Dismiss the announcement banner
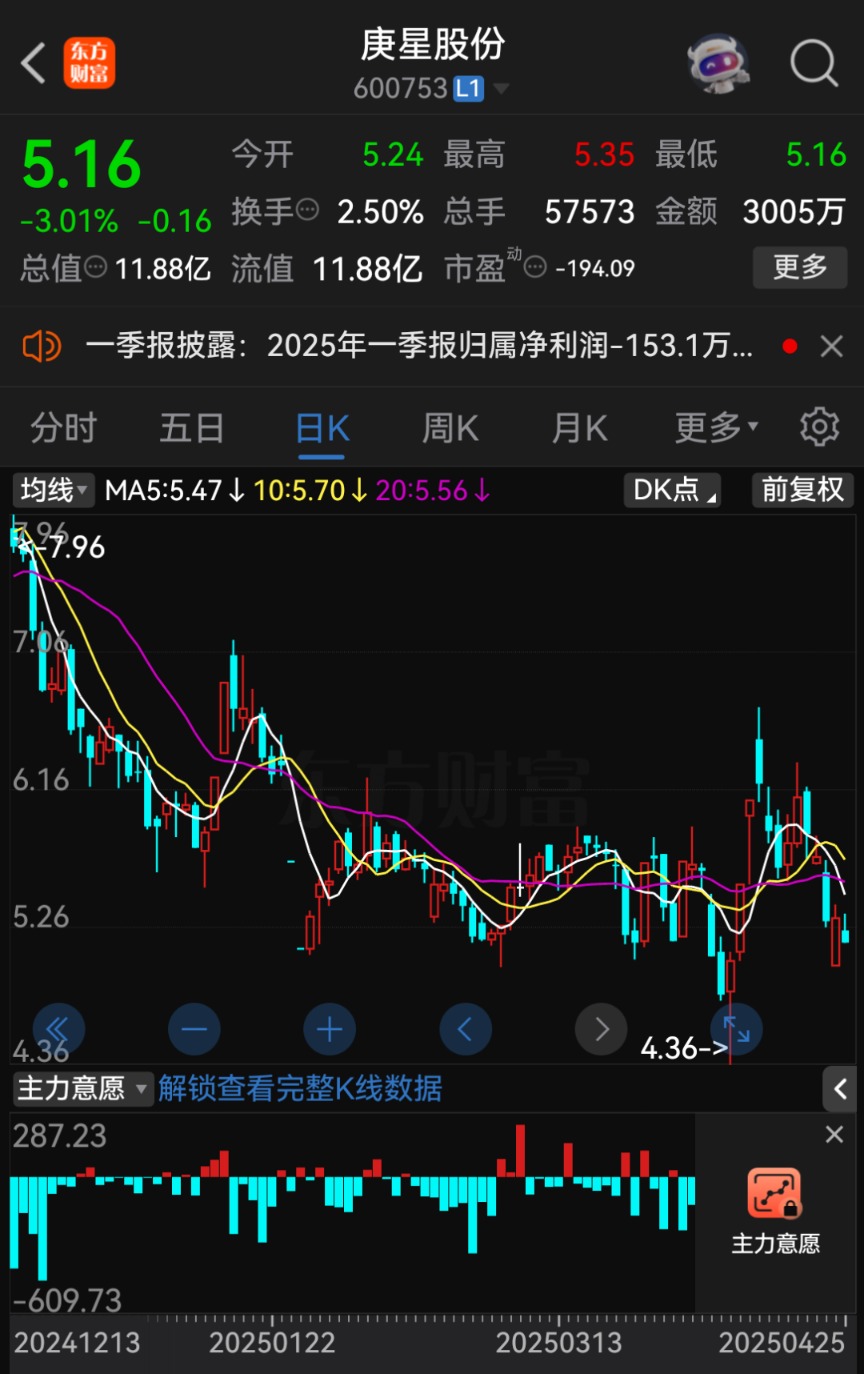This screenshot has height=1374, width=864. [x=831, y=347]
